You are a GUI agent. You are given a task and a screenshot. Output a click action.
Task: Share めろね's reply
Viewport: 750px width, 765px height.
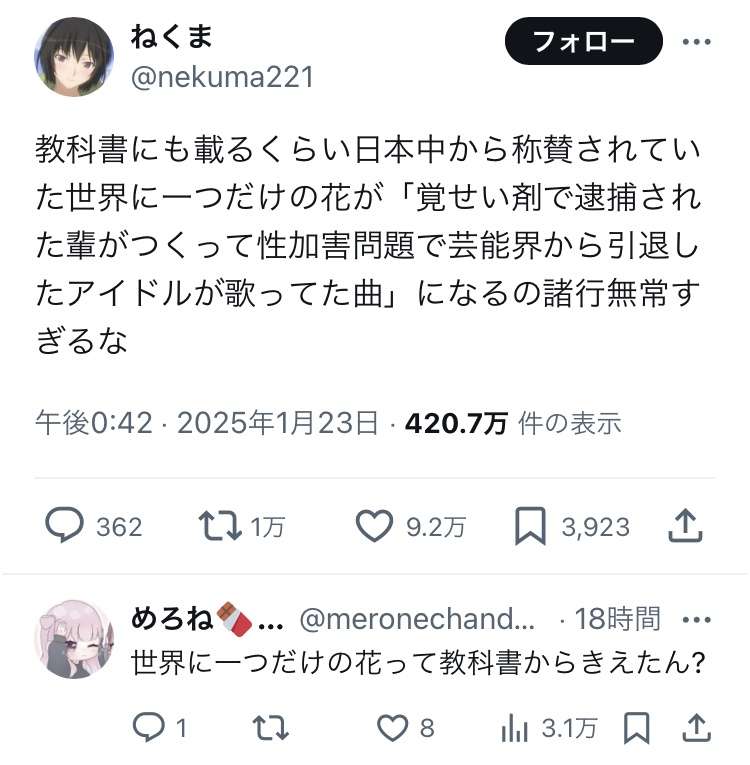(x=697, y=728)
